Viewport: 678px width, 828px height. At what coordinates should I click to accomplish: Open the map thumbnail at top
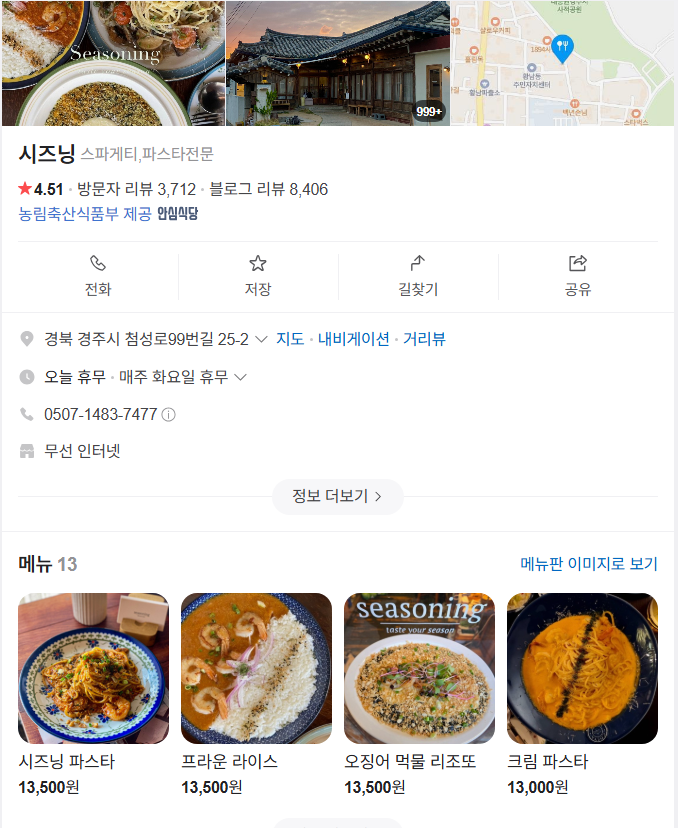(x=563, y=63)
